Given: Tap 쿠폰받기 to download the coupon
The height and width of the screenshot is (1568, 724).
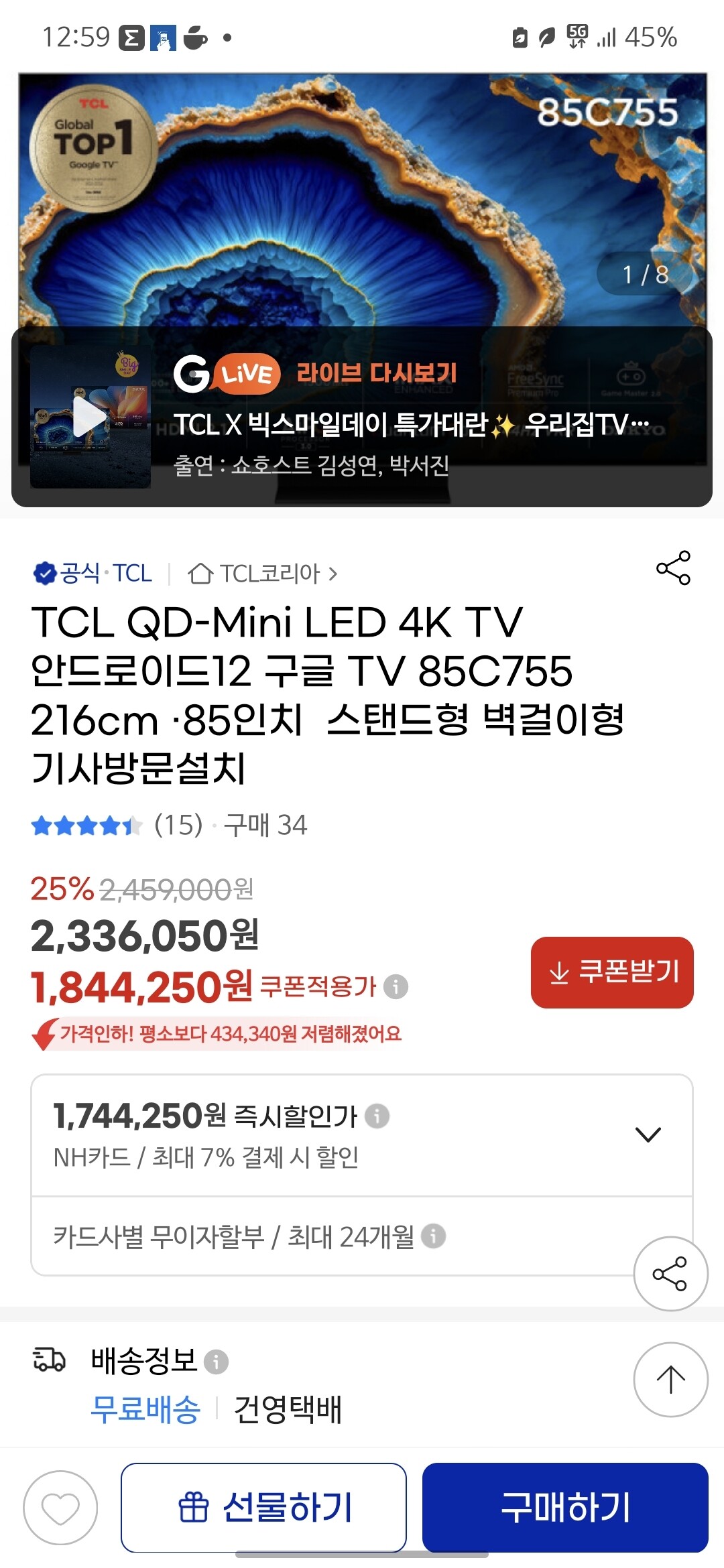Looking at the screenshot, I should pos(612,972).
